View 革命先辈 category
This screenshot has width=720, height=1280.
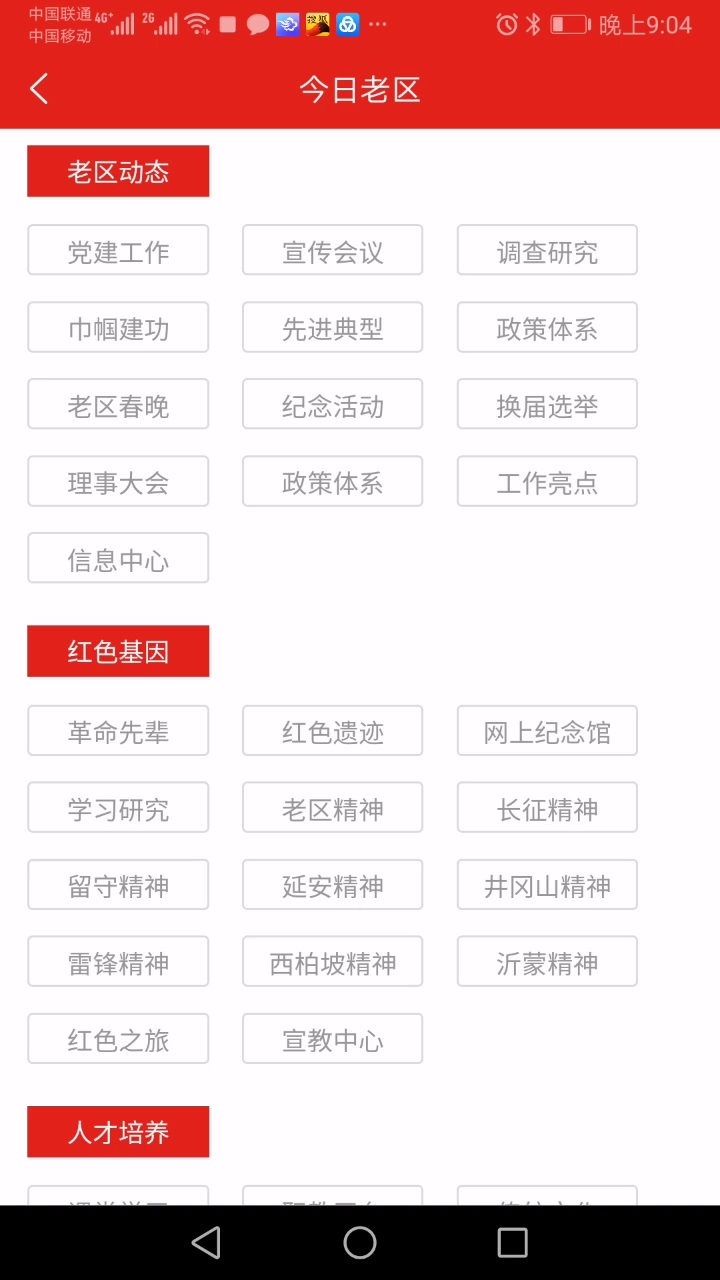[x=118, y=731]
